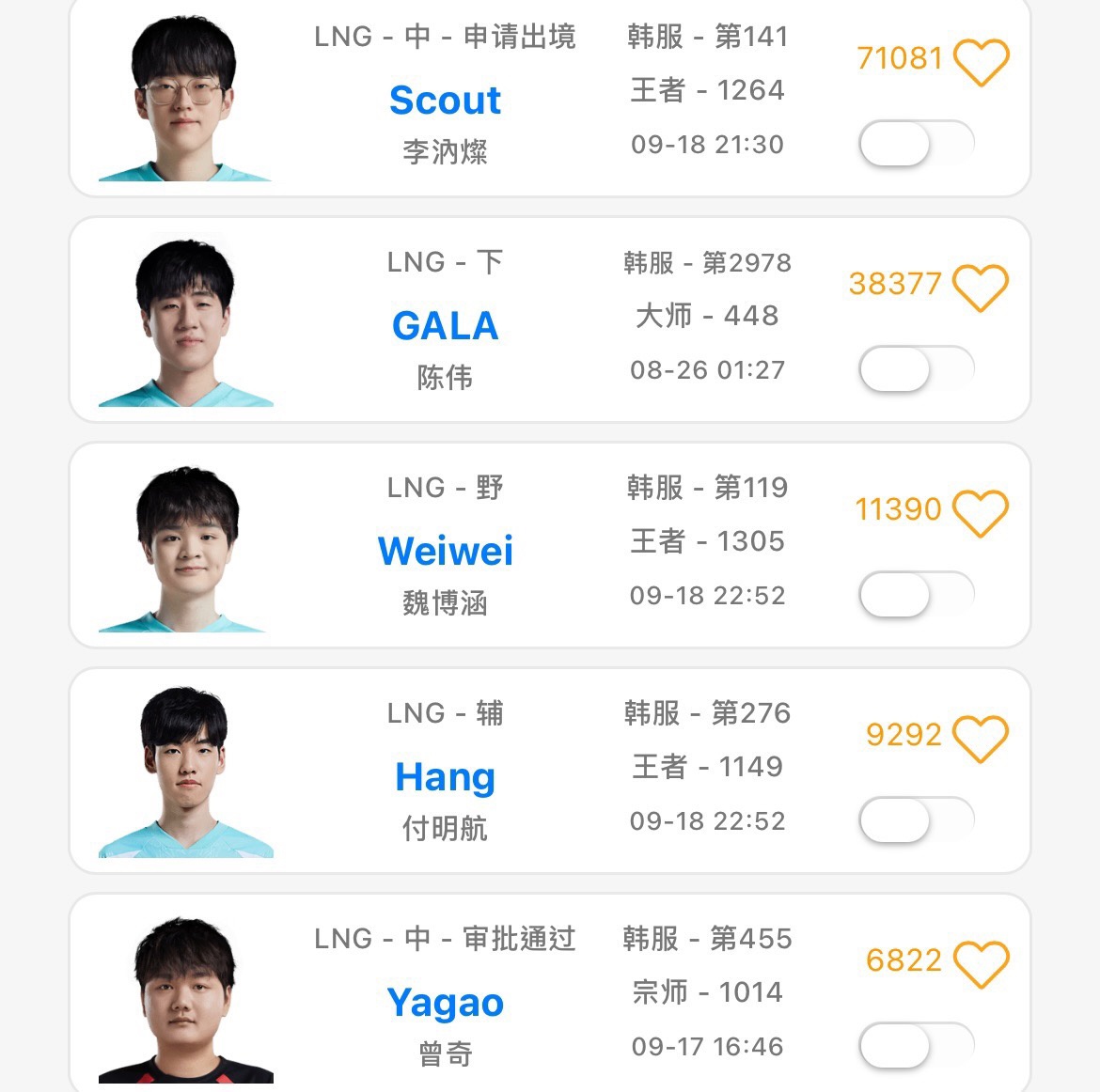The width and height of the screenshot is (1100, 1092).
Task: Toggle the switch for Hang
Action: [x=916, y=820]
